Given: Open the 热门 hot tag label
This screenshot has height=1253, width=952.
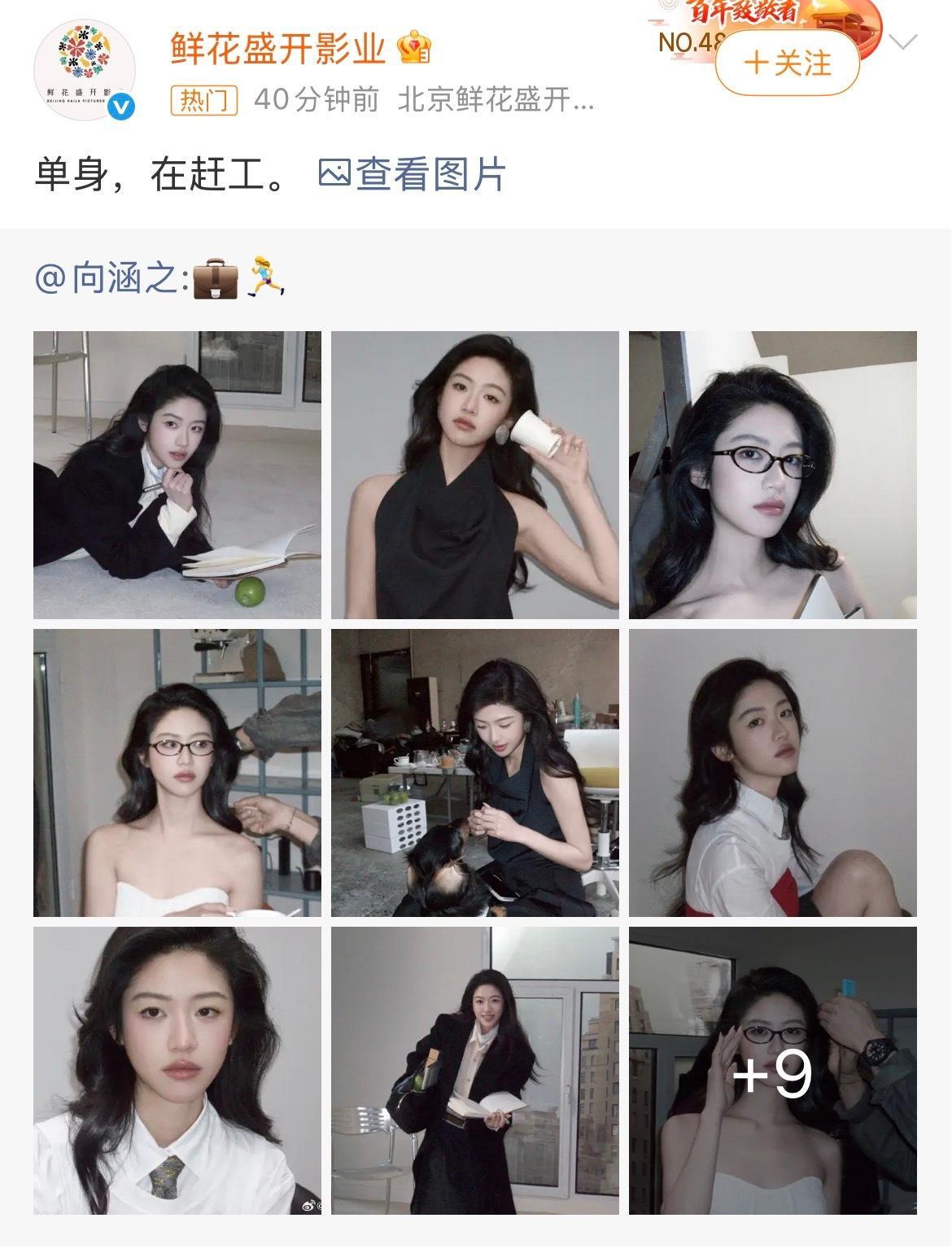Looking at the screenshot, I should coord(204,101).
